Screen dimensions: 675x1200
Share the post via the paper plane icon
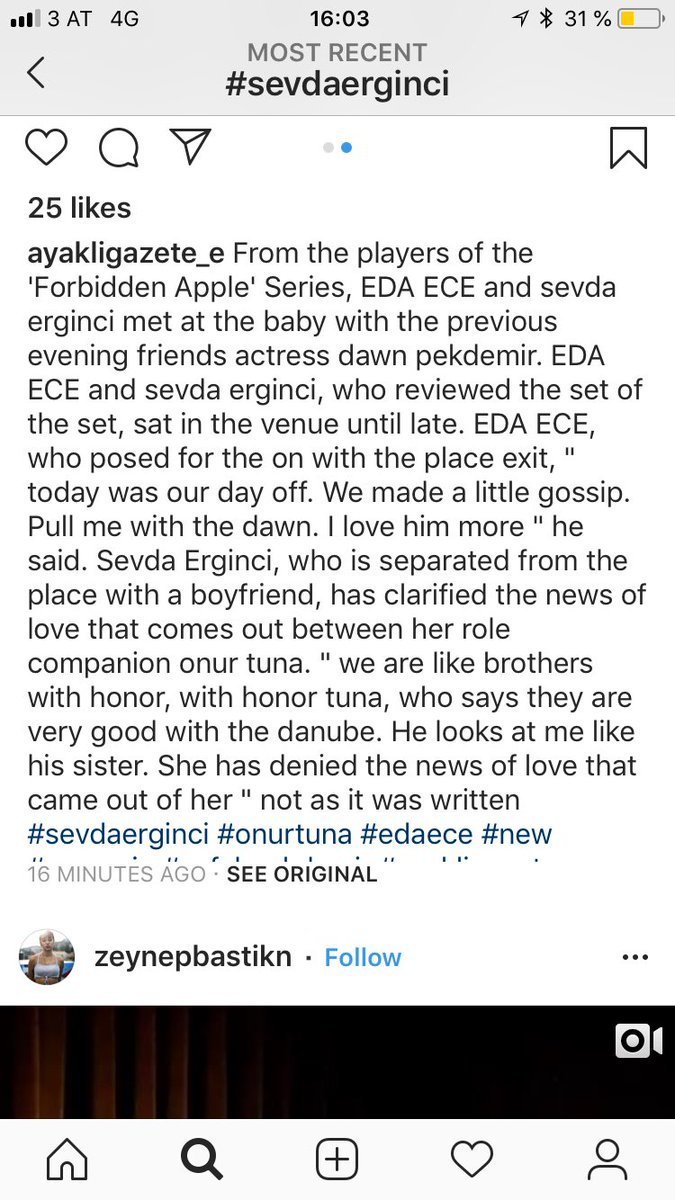click(189, 146)
